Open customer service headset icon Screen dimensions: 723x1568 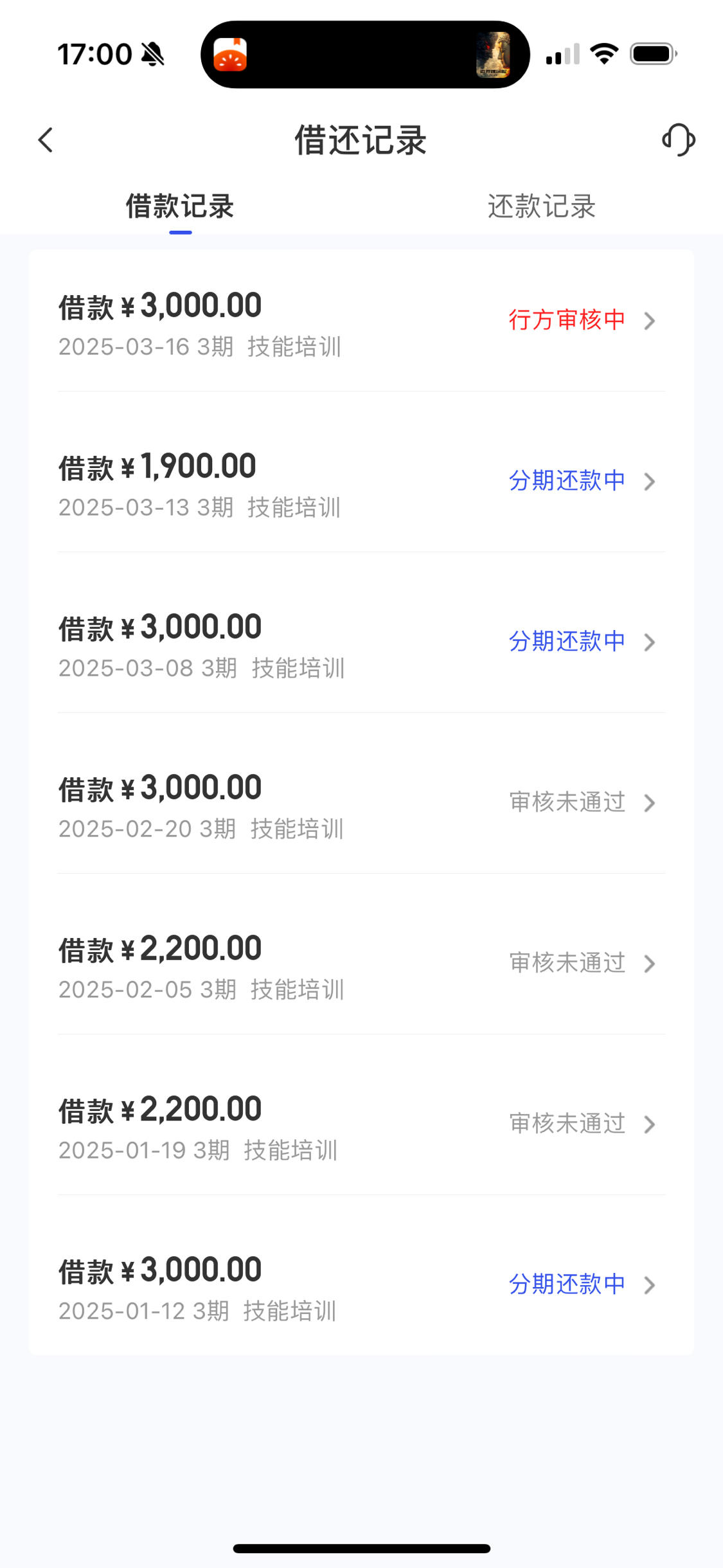click(x=679, y=140)
